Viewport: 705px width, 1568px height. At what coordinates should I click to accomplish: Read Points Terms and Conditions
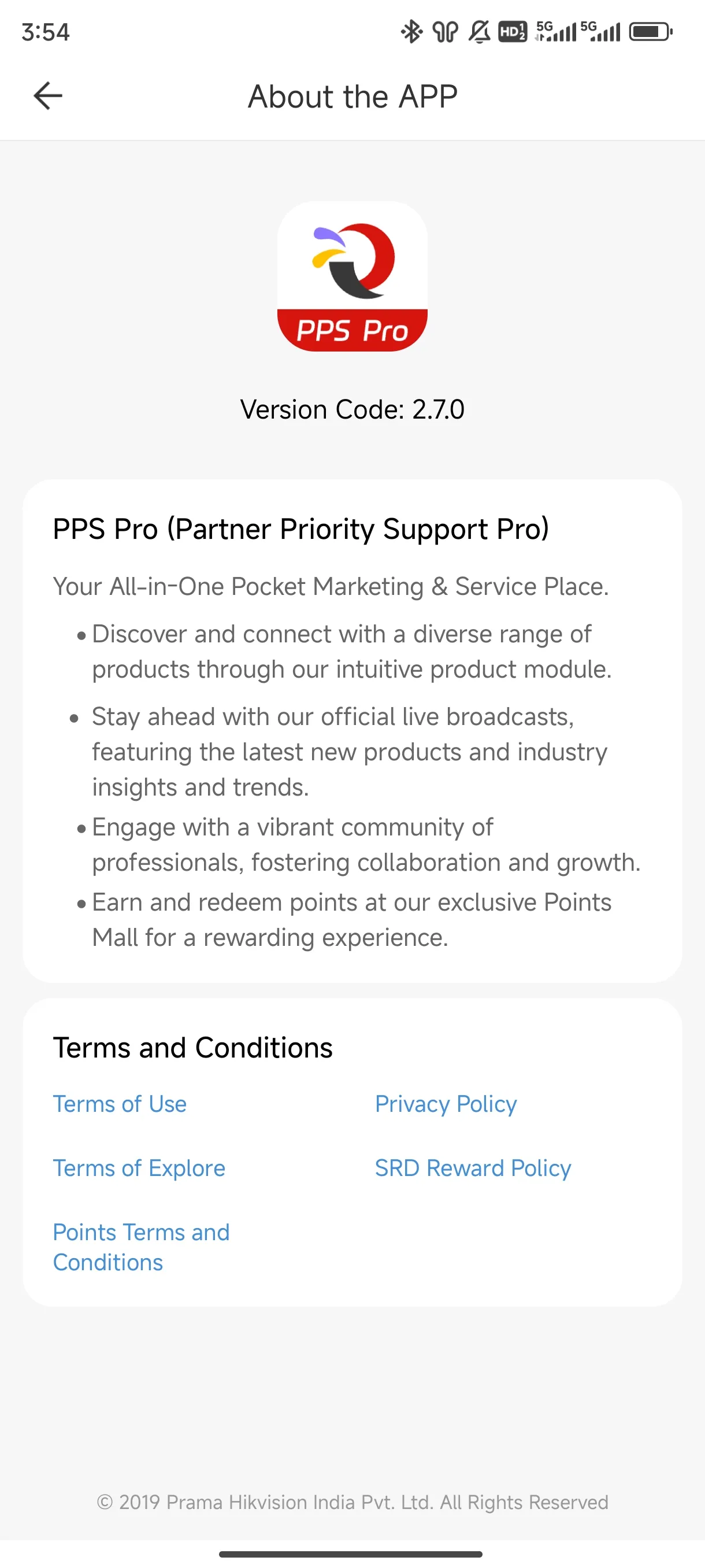[141, 1247]
